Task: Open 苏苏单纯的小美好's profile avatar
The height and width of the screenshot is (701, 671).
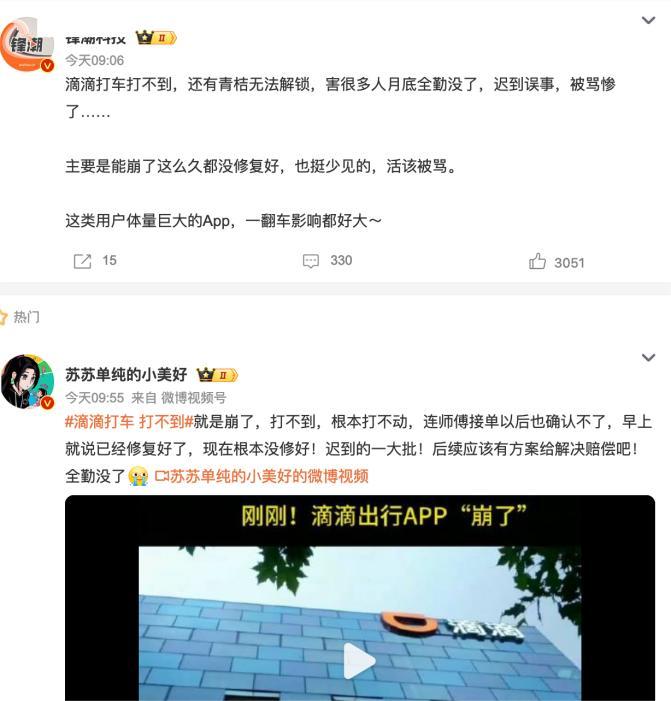Action: pyautogui.click(x=27, y=381)
